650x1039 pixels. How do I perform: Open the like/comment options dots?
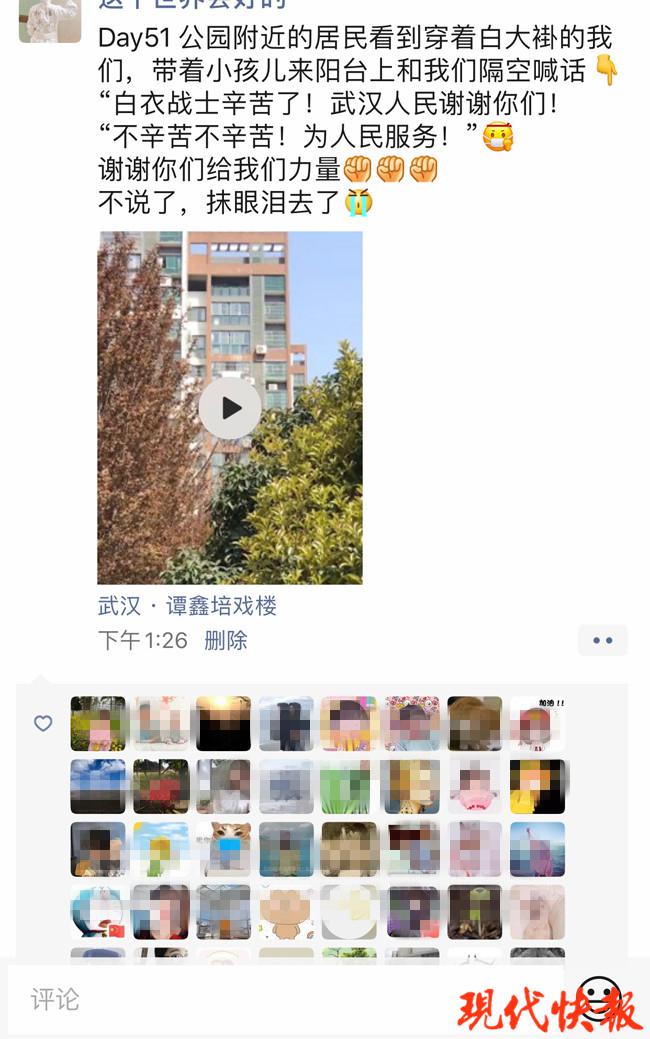tap(602, 640)
